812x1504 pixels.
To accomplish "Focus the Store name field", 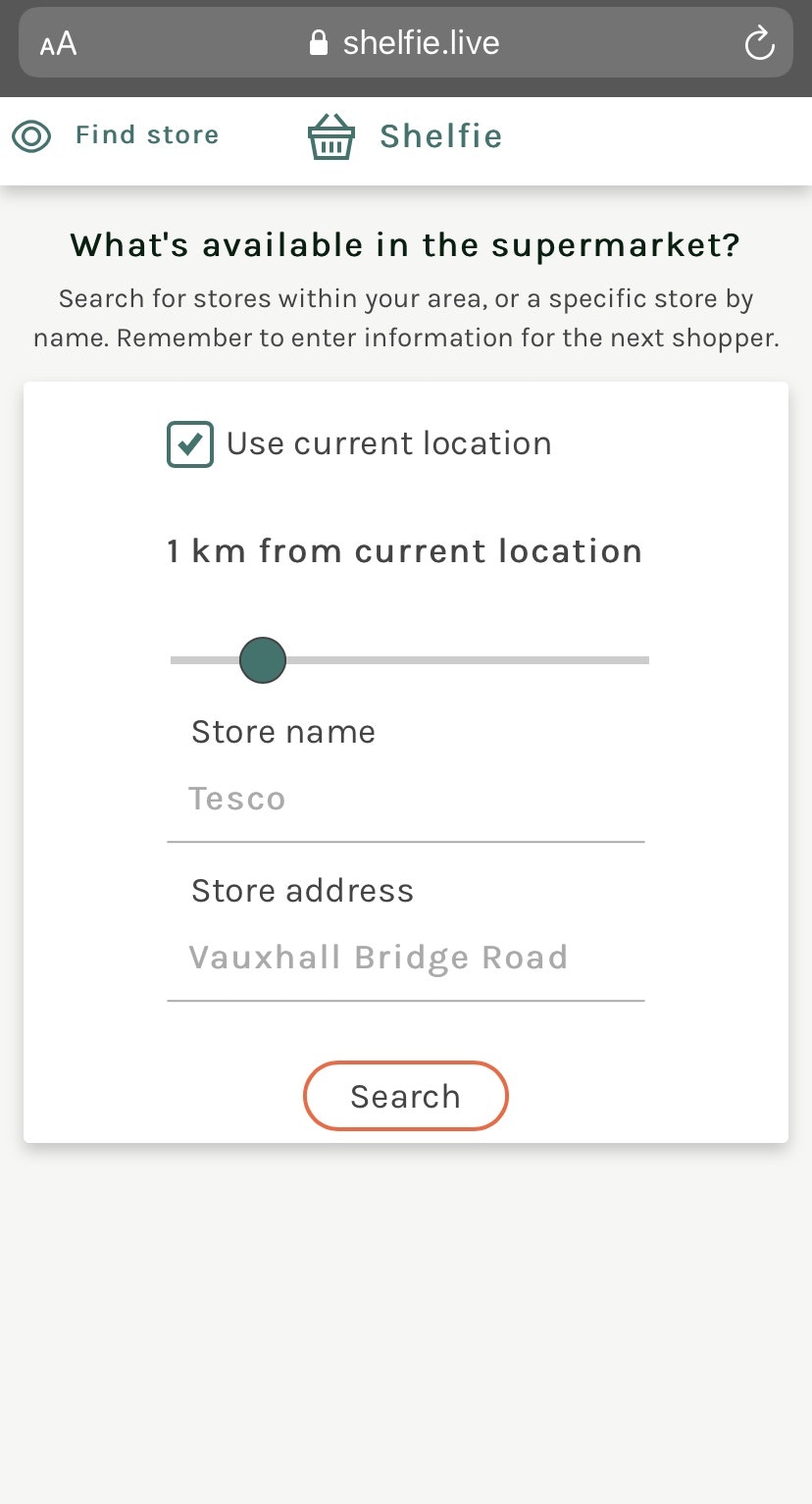I will point(405,800).
